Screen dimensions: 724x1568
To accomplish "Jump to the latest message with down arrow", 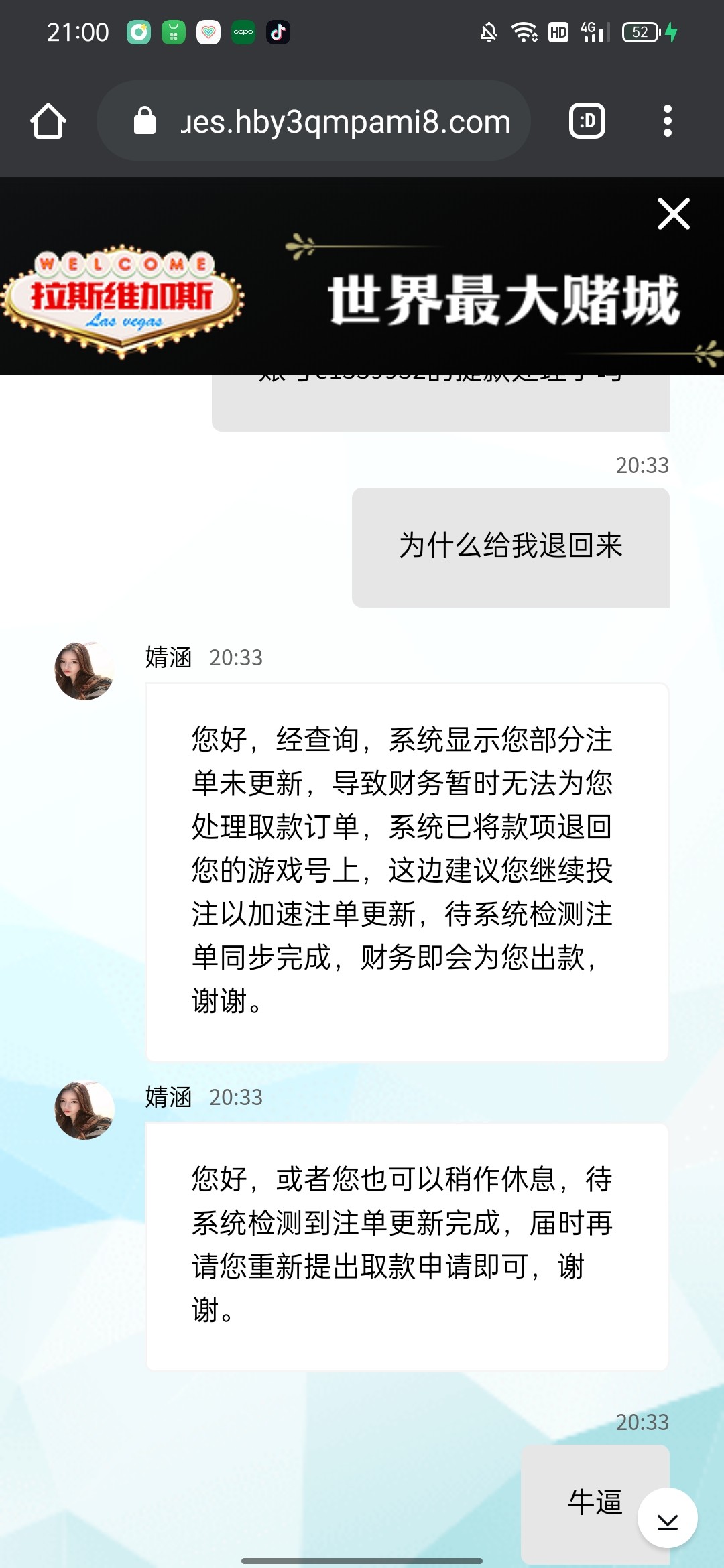I will [x=667, y=1518].
